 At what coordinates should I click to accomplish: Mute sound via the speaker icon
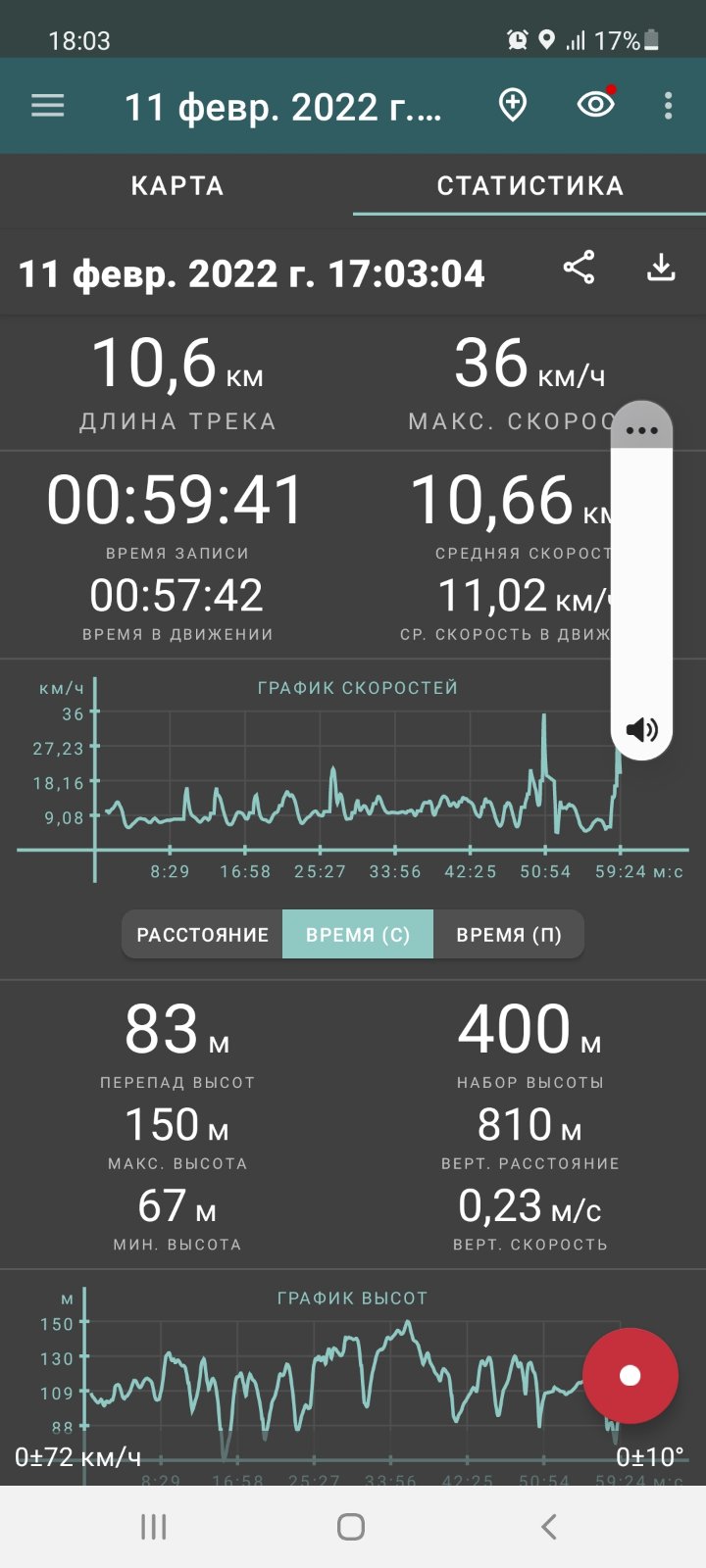tap(641, 729)
